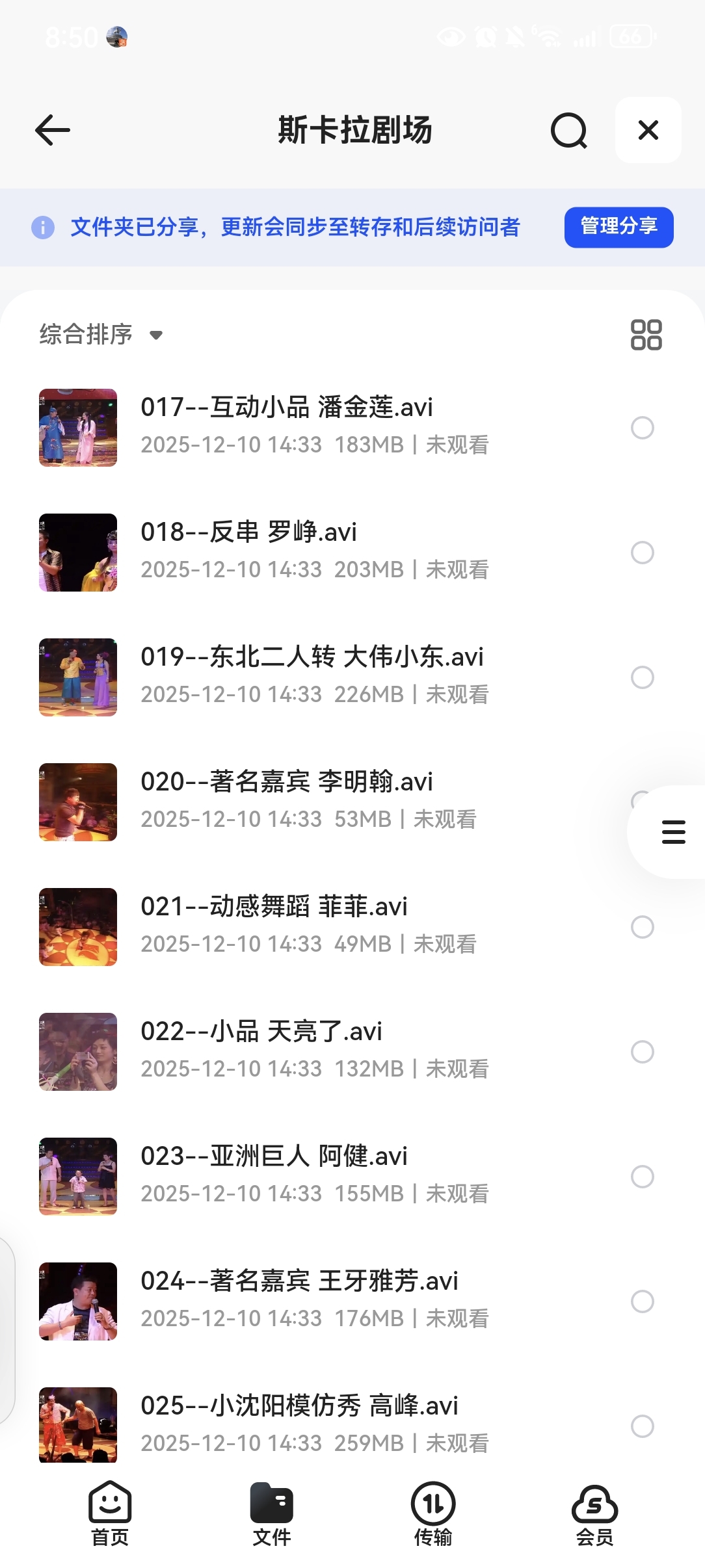The image size is (705, 1568).
Task: Select the 018--反串 罗峥.avi file
Action: coord(642,553)
